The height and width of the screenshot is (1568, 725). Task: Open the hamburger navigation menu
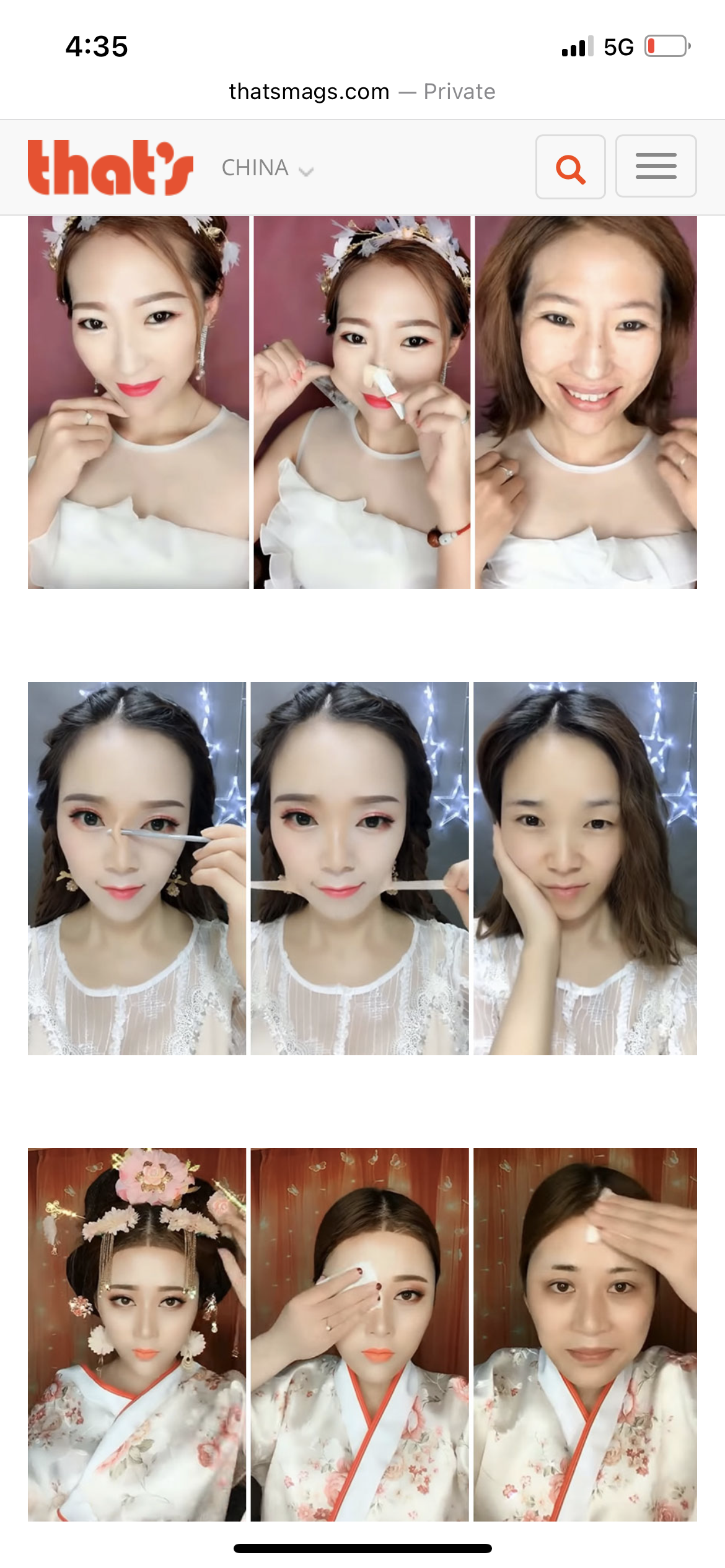tap(656, 167)
